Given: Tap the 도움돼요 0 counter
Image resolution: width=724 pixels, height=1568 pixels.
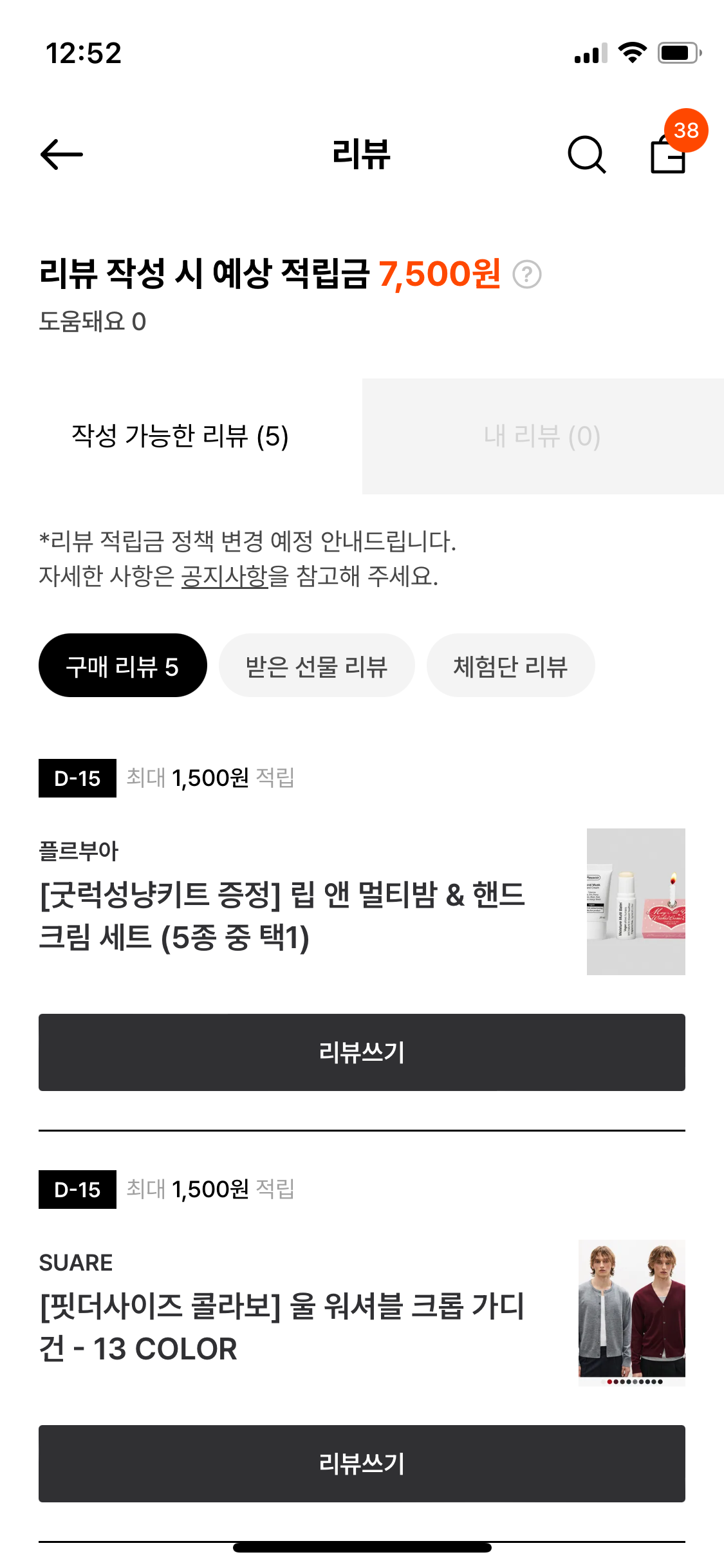Looking at the screenshot, I should [91, 322].
